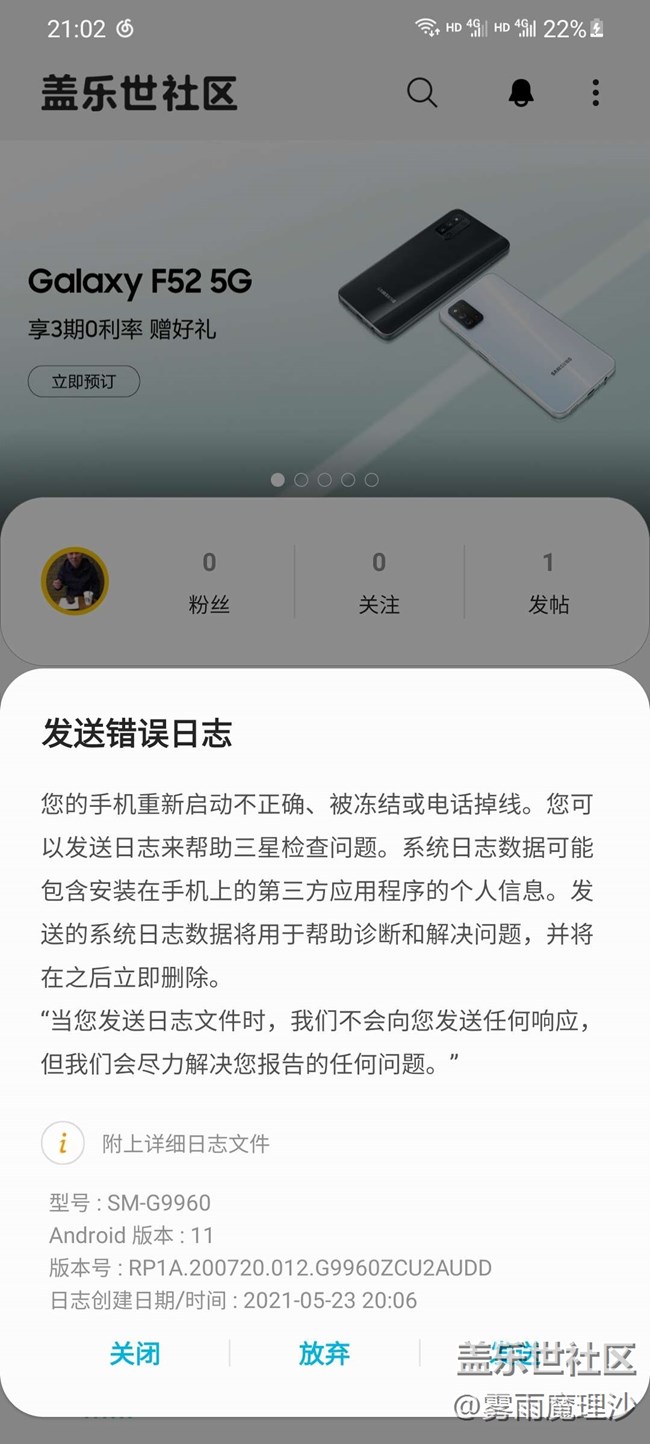Image resolution: width=650 pixels, height=1444 pixels.
Task: Choose 放弃 to discard the error log
Action: (324, 1354)
